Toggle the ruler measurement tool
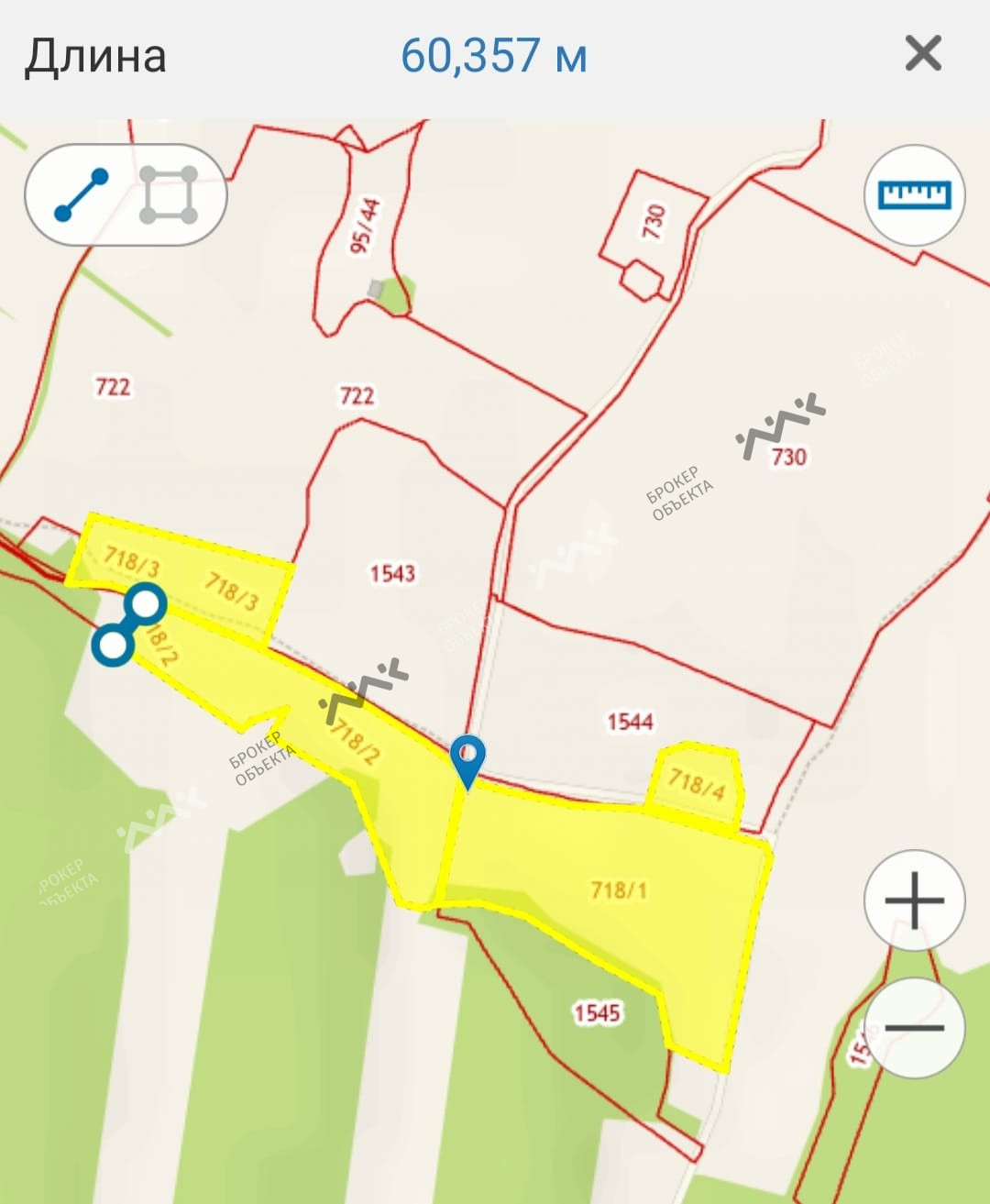The image size is (990, 1204). tap(914, 194)
